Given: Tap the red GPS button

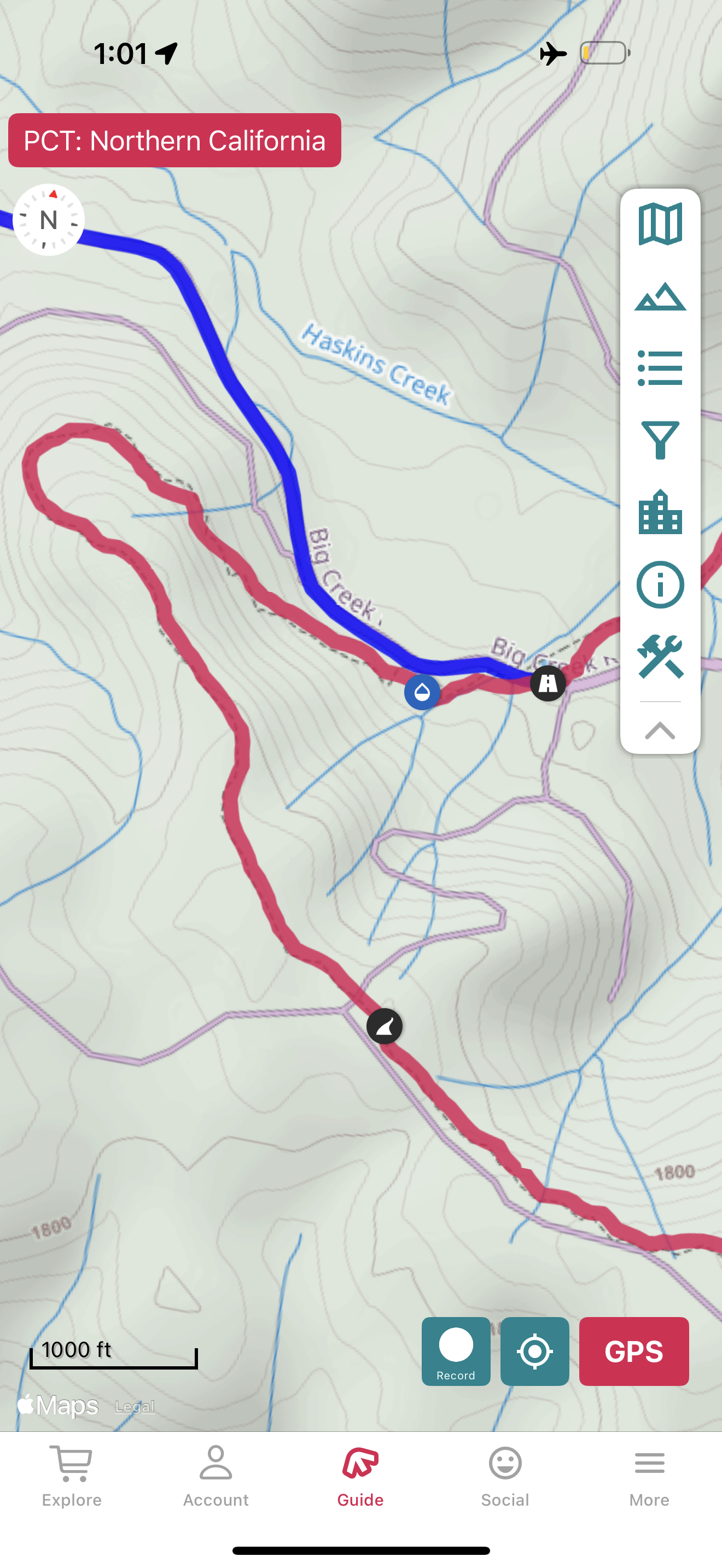Looking at the screenshot, I should tap(633, 1351).
